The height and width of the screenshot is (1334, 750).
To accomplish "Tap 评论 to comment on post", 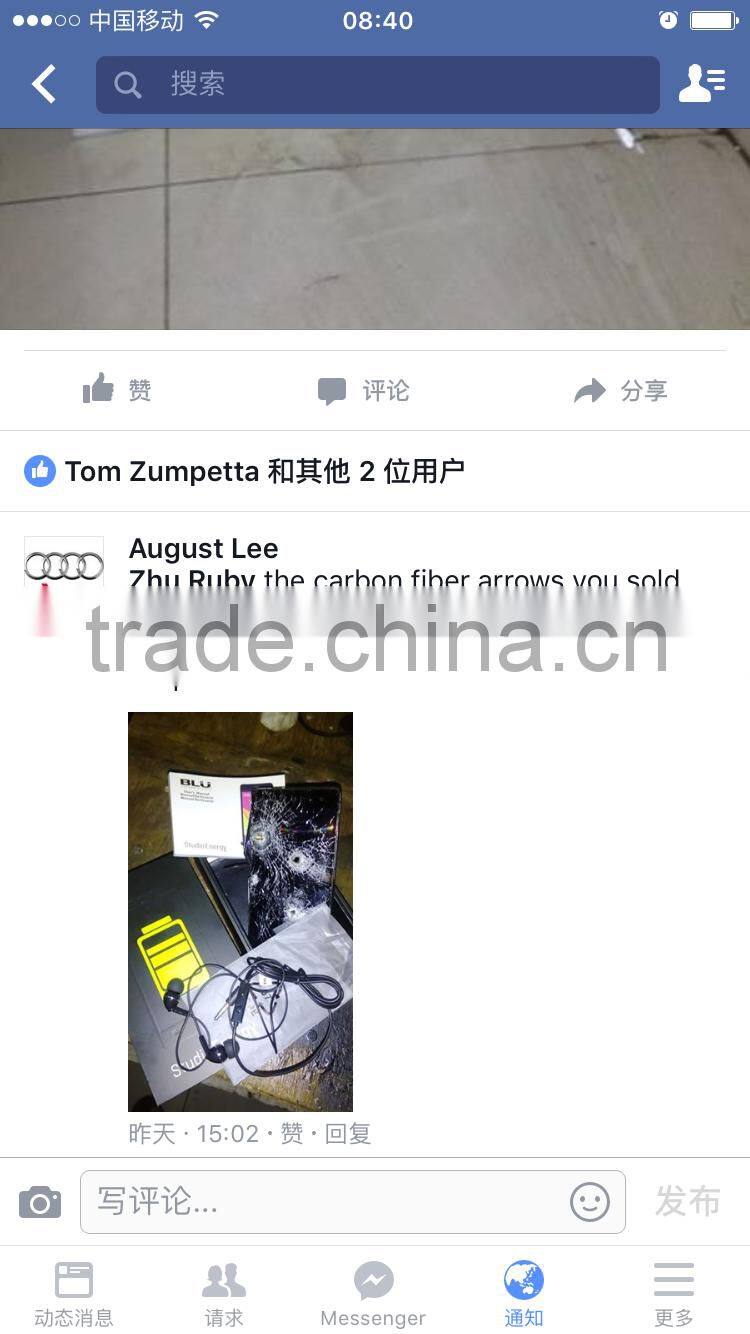I will click(364, 390).
